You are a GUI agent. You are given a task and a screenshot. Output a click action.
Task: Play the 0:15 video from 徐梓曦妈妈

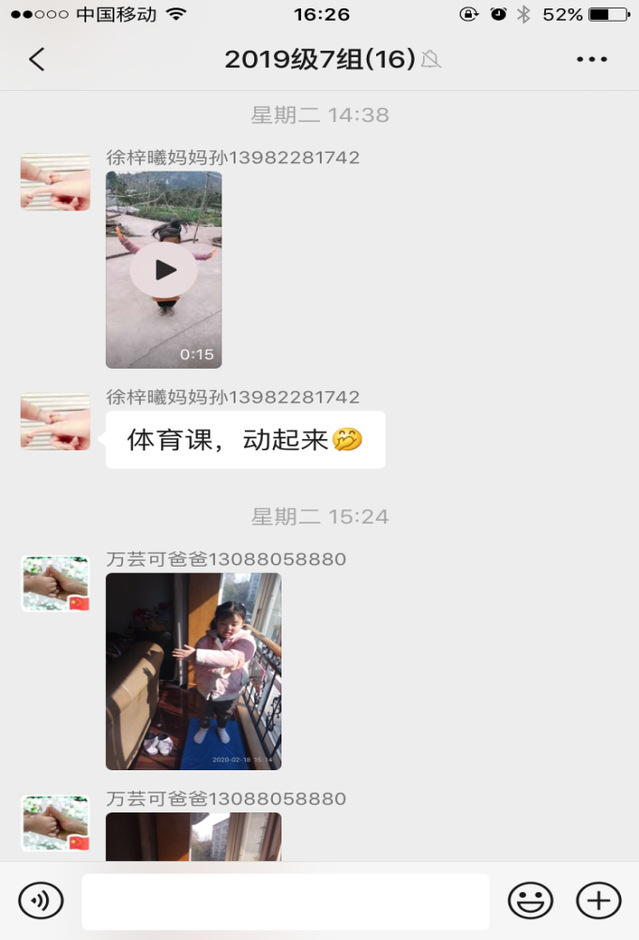pos(164,269)
